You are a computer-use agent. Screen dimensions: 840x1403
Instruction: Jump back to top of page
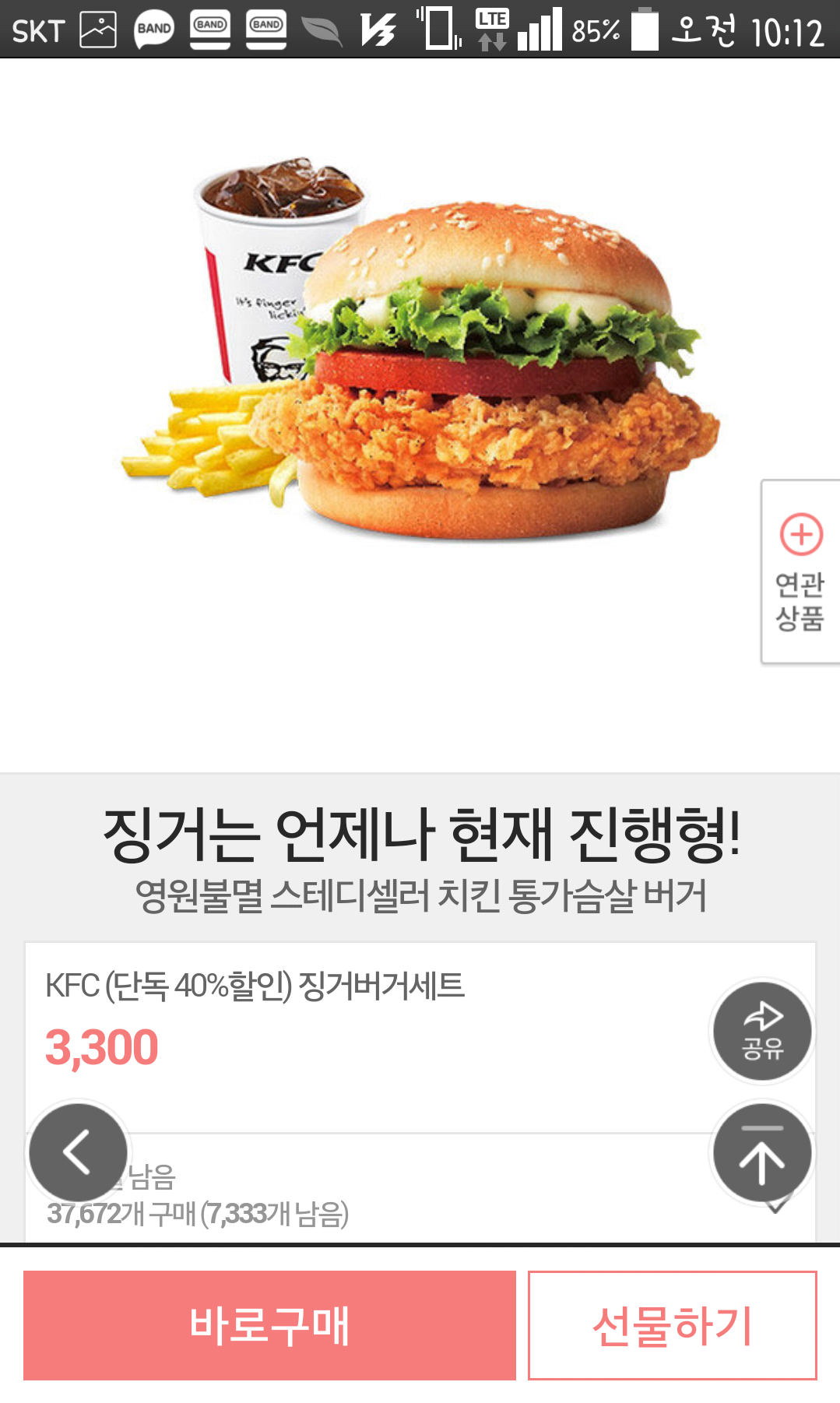762,1153
